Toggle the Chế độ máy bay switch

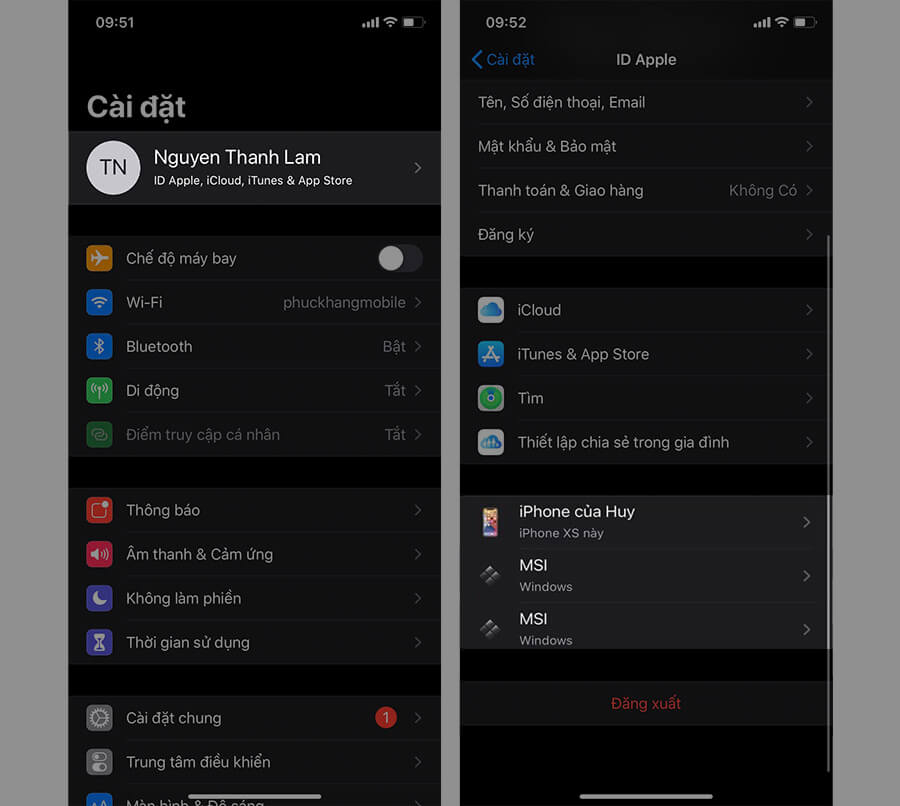click(399, 258)
